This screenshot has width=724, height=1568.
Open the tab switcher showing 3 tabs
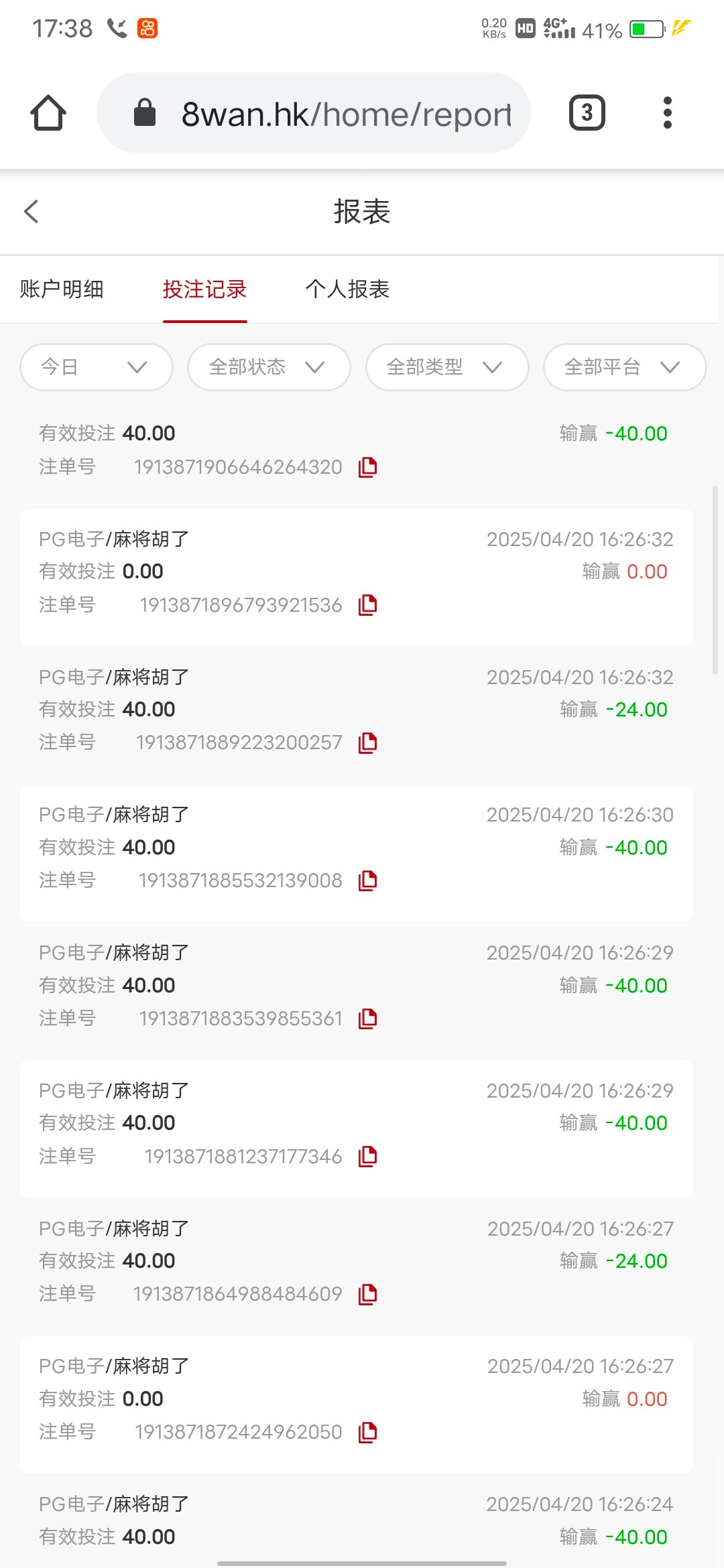[x=587, y=113]
